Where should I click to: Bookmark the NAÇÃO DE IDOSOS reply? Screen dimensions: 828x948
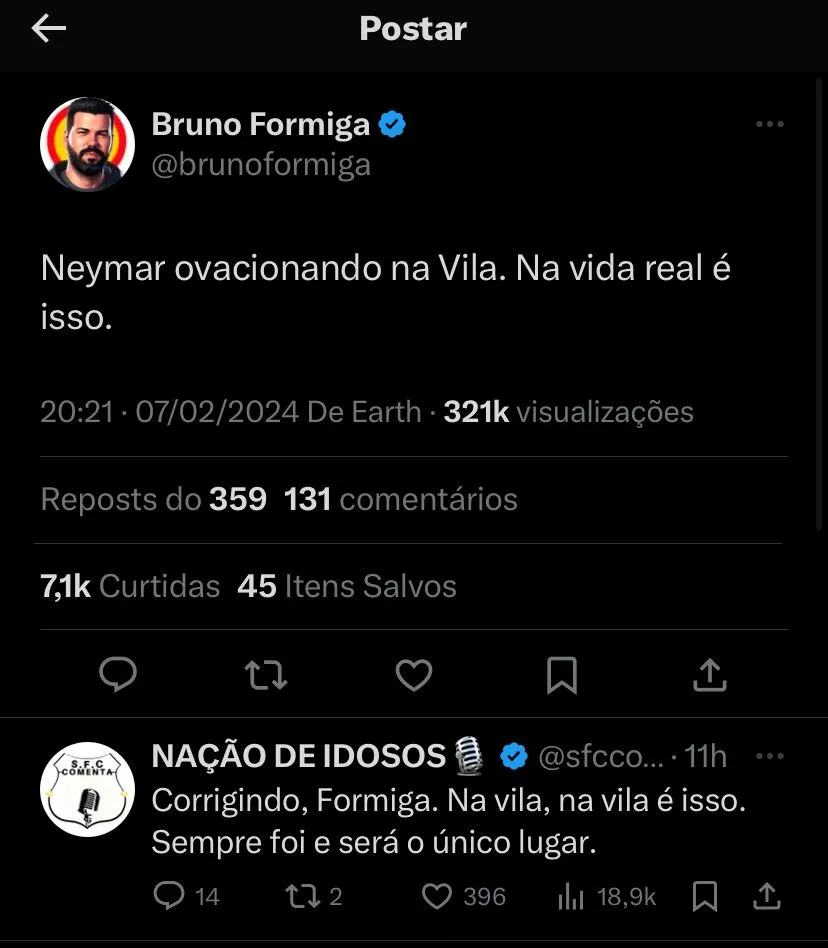[x=705, y=896]
